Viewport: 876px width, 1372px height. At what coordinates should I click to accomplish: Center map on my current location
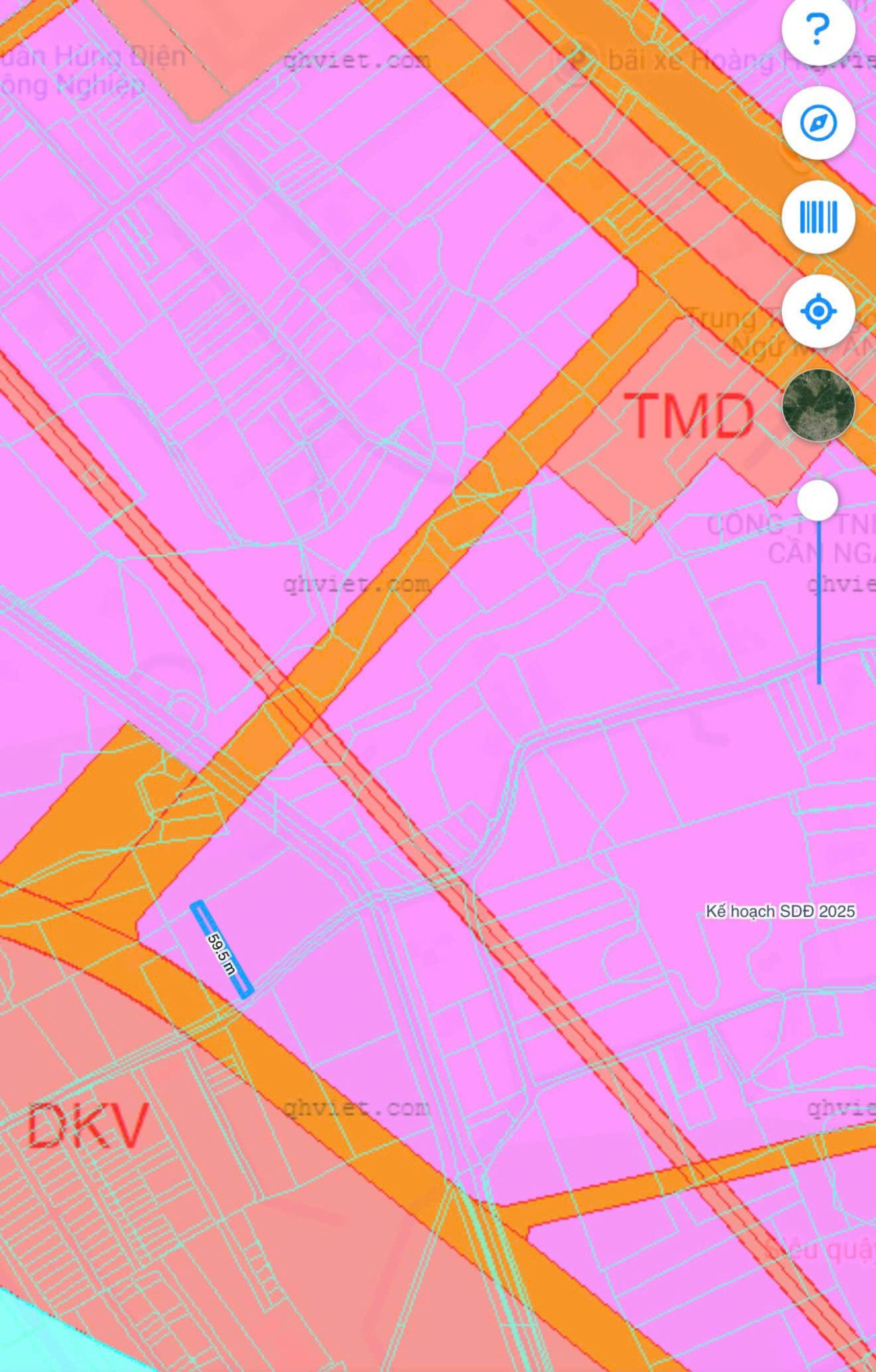[818, 311]
